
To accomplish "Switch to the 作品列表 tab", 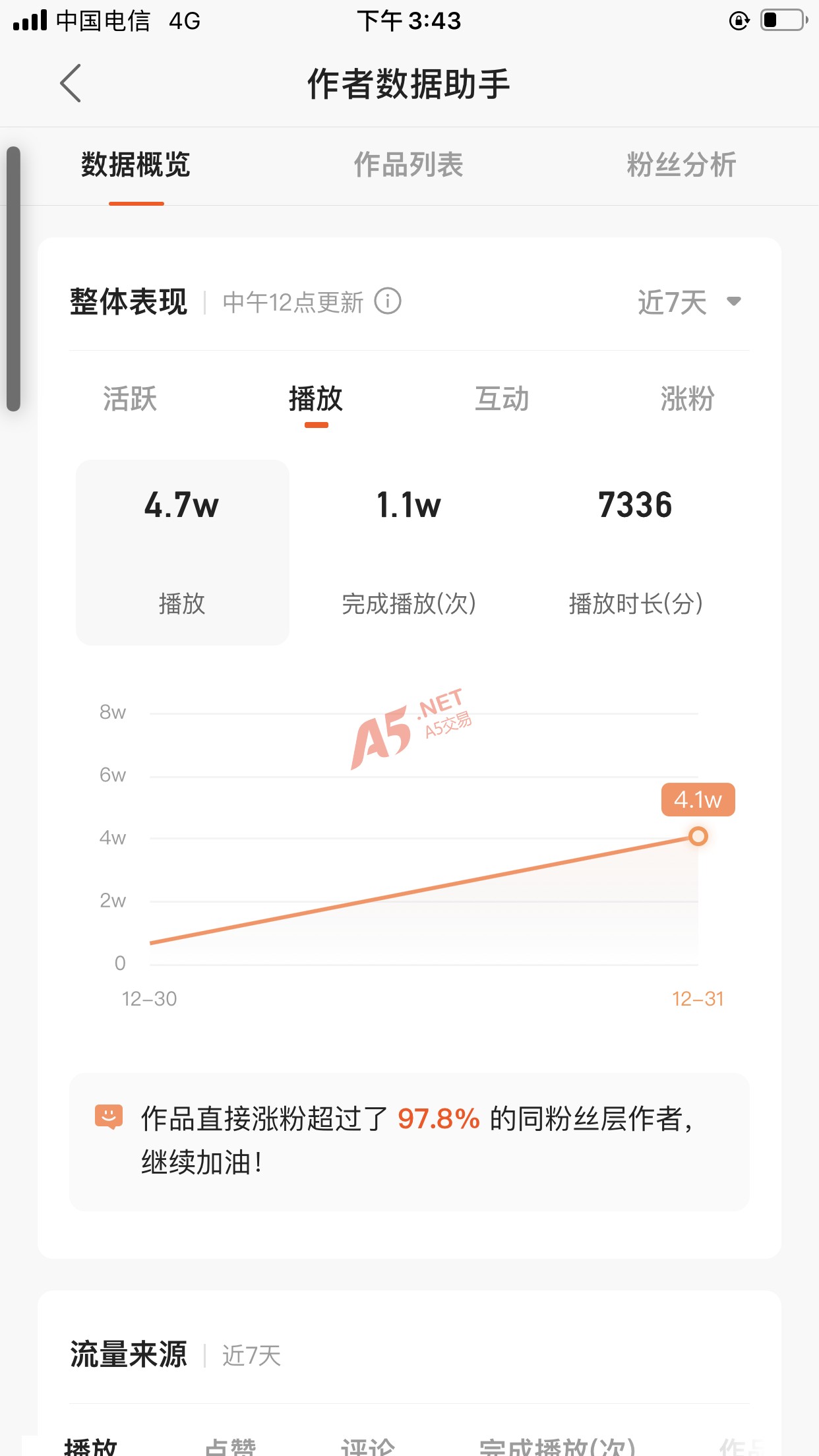I will click(x=408, y=165).
